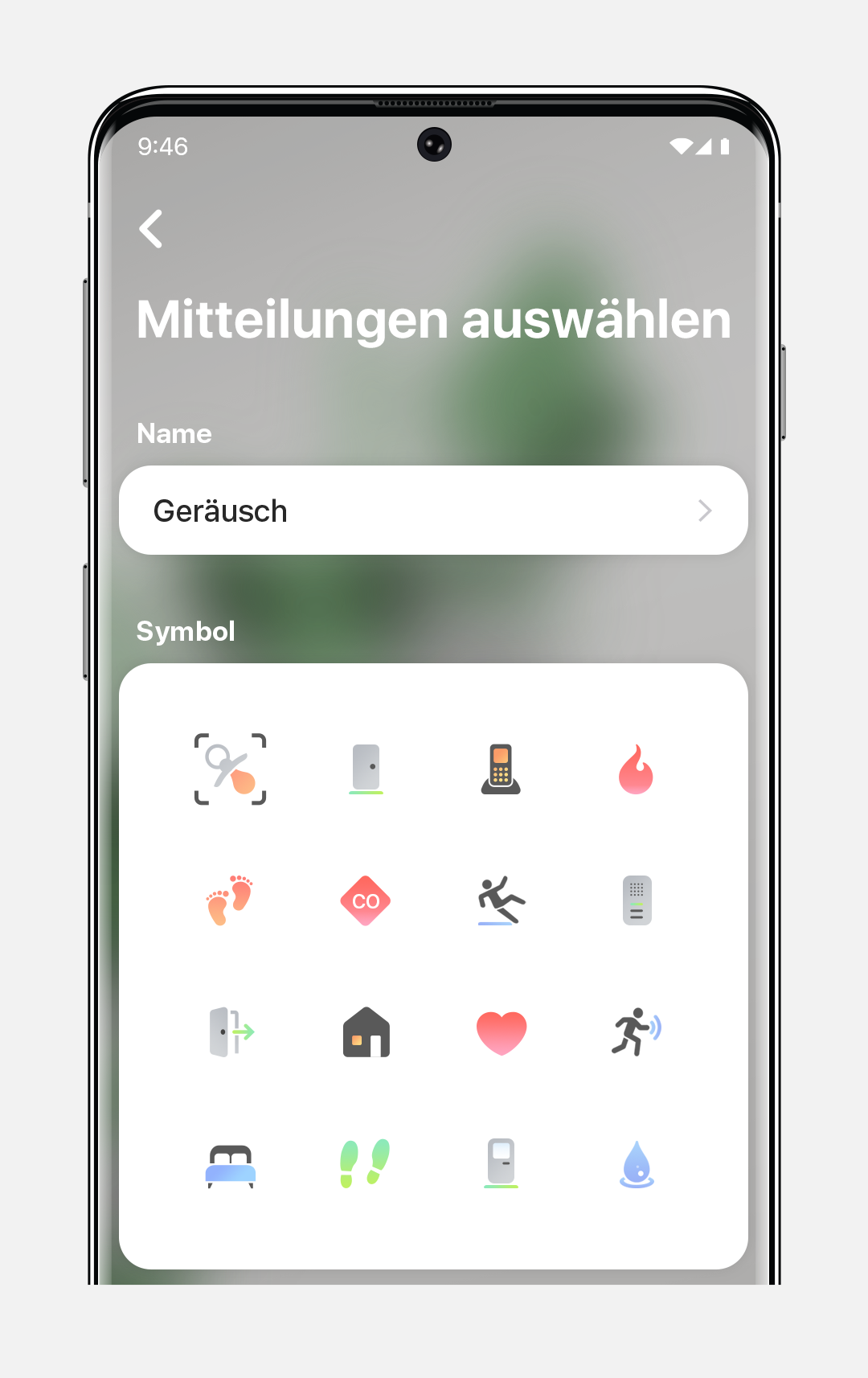The height and width of the screenshot is (1378, 868).
Task: Pick the water drop symbol
Action: tap(637, 1165)
